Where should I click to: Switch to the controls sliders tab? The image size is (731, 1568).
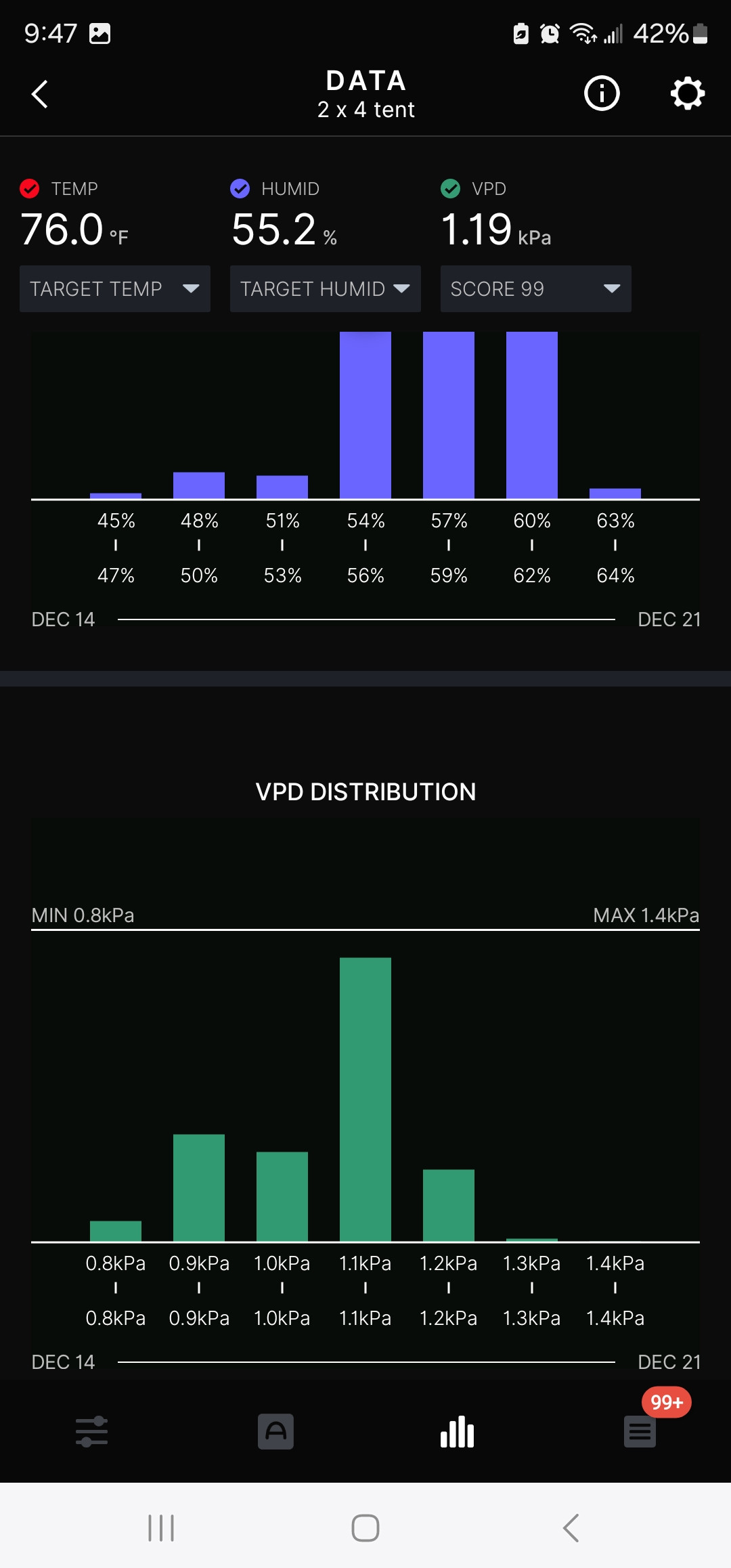click(x=91, y=1431)
